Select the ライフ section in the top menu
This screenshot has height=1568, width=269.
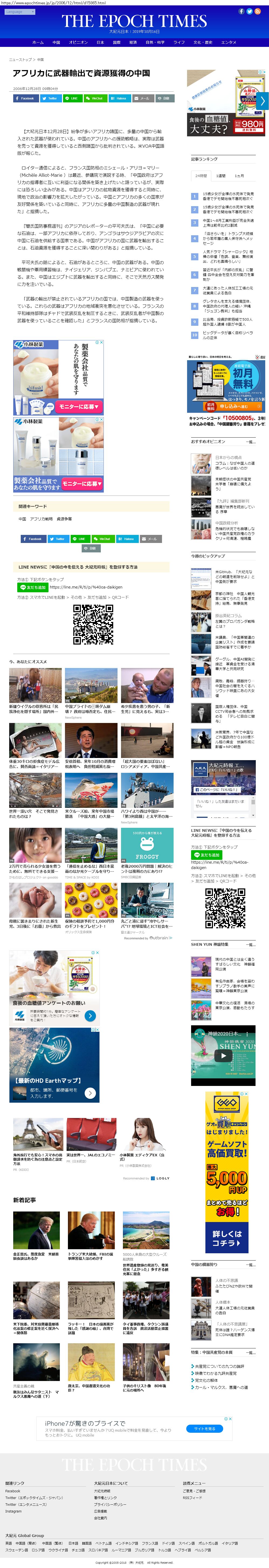click(x=179, y=43)
